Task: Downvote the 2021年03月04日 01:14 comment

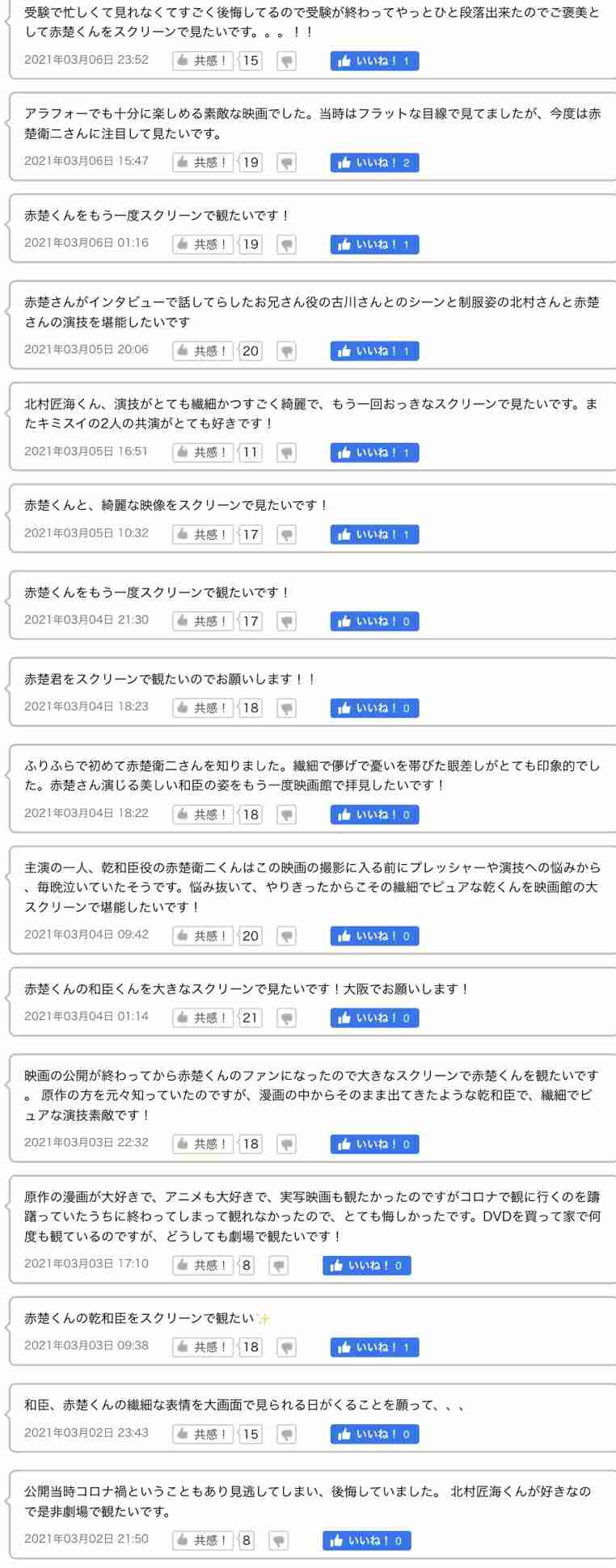Action: 286,1018
